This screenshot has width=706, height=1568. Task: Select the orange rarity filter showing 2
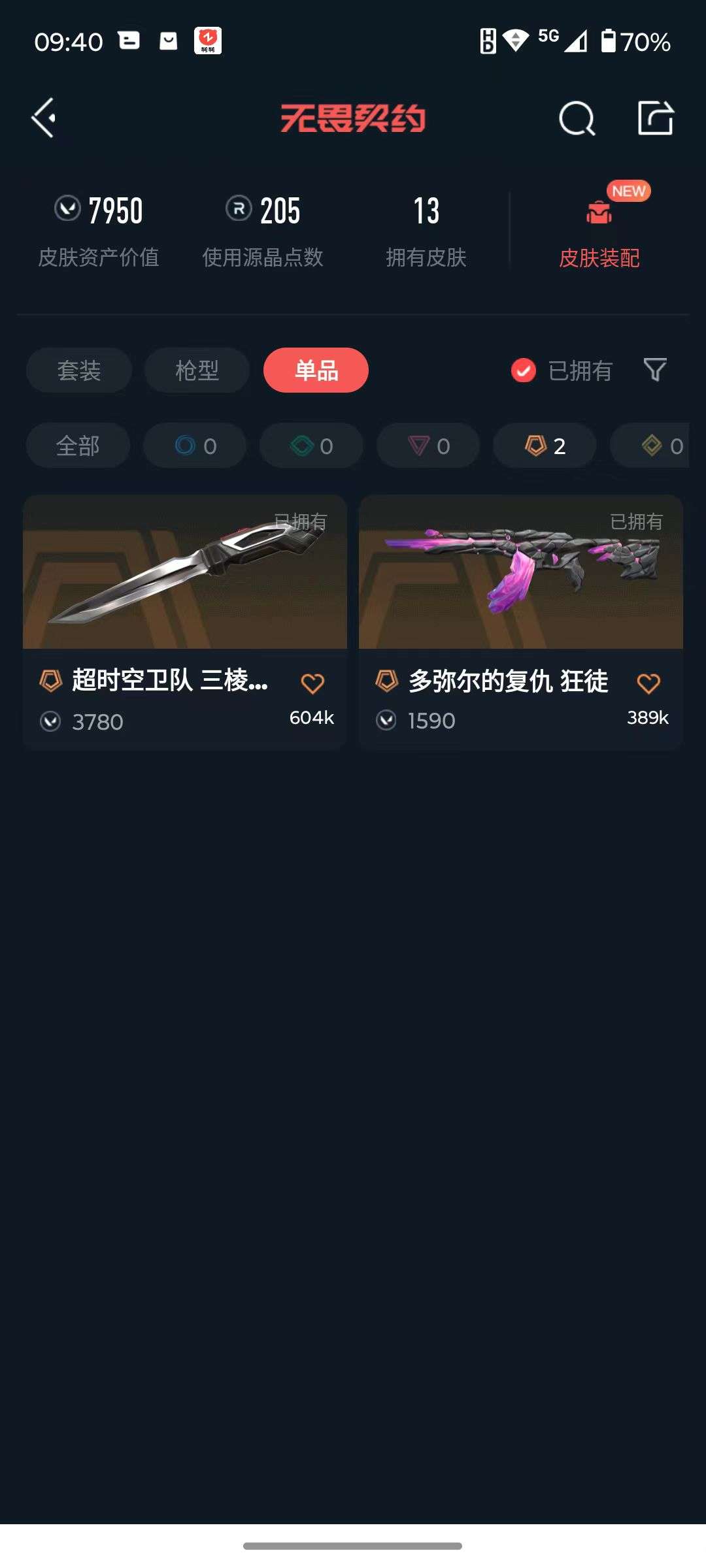coord(543,445)
